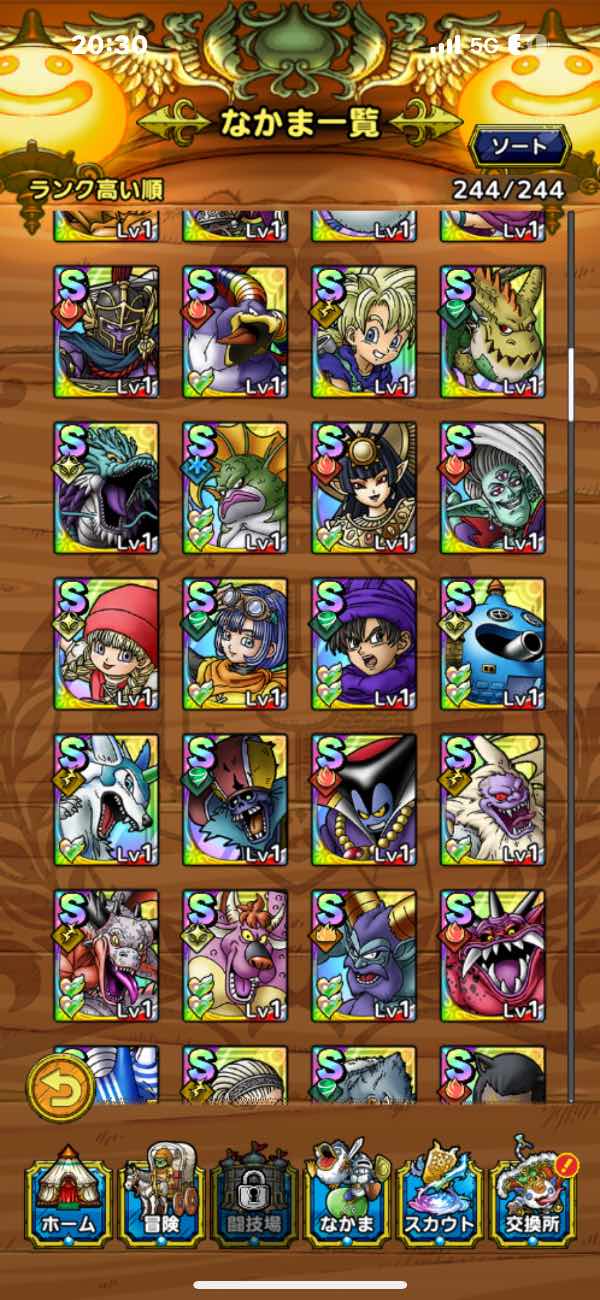Tap the green-faced turbaned sorcerer card
Image resolution: width=600 pixels, height=1300 pixels.
(x=493, y=488)
